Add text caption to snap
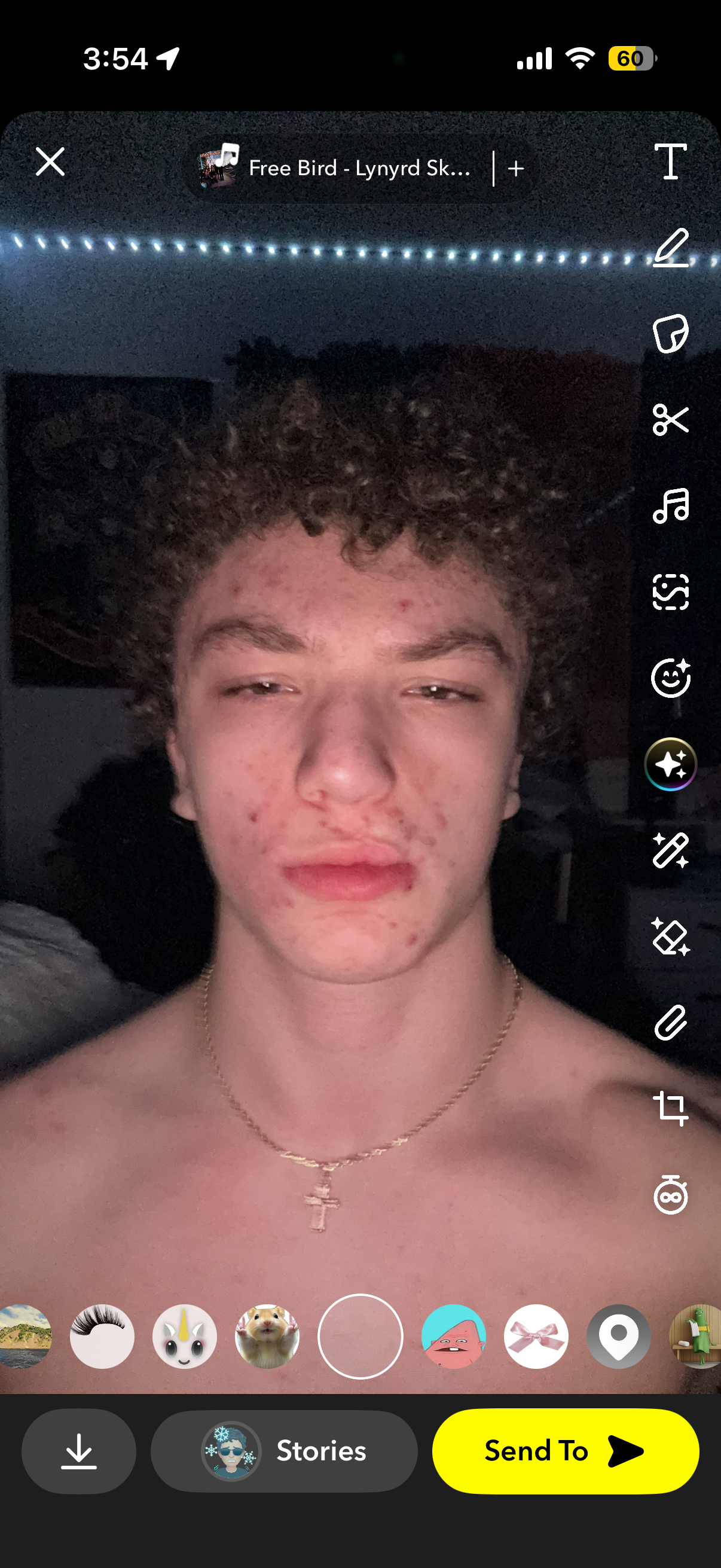This screenshot has height=1568, width=721. [670, 162]
